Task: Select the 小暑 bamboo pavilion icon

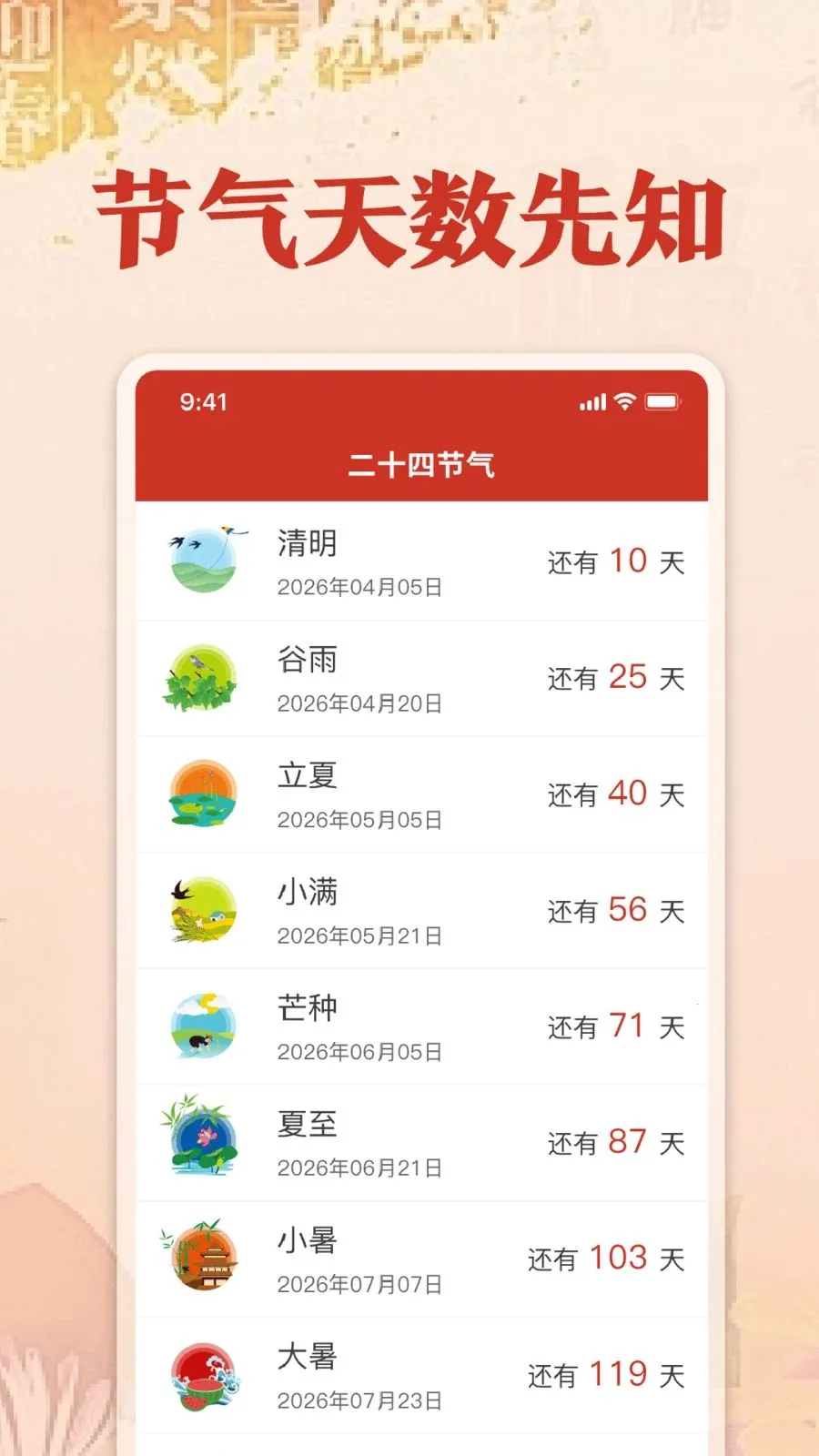Action: (204, 1258)
